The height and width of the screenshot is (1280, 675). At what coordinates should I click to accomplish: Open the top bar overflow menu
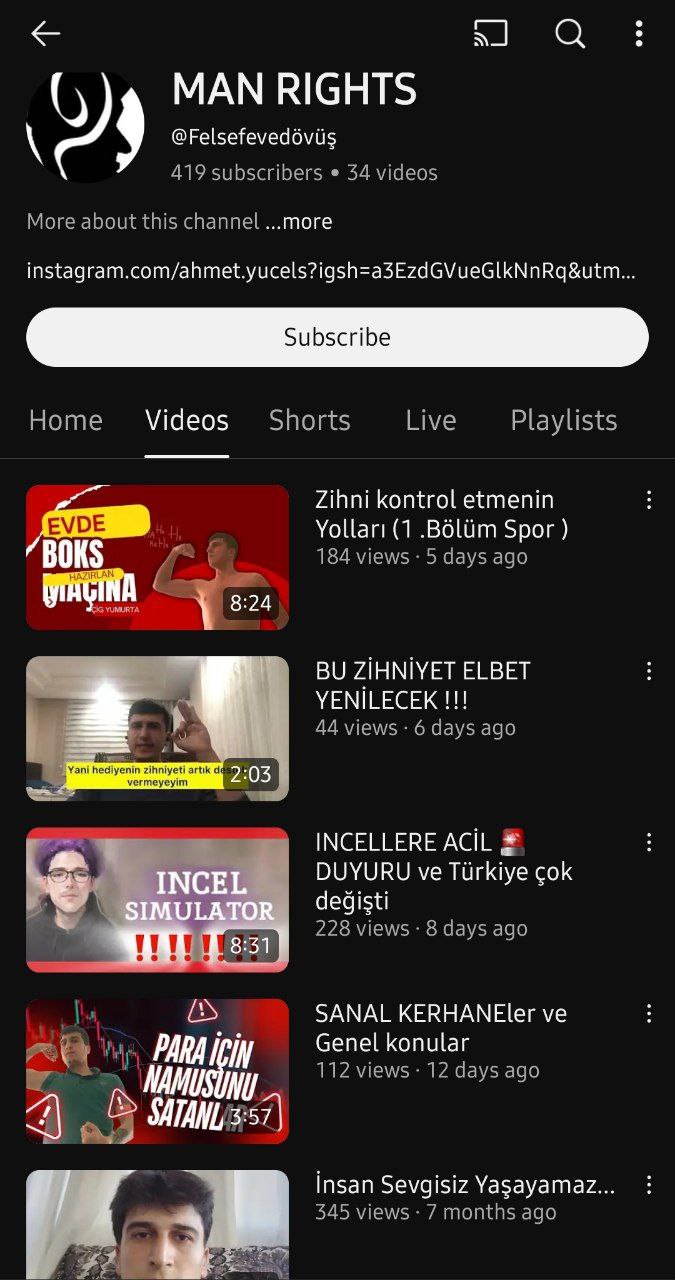(x=639, y=34)
